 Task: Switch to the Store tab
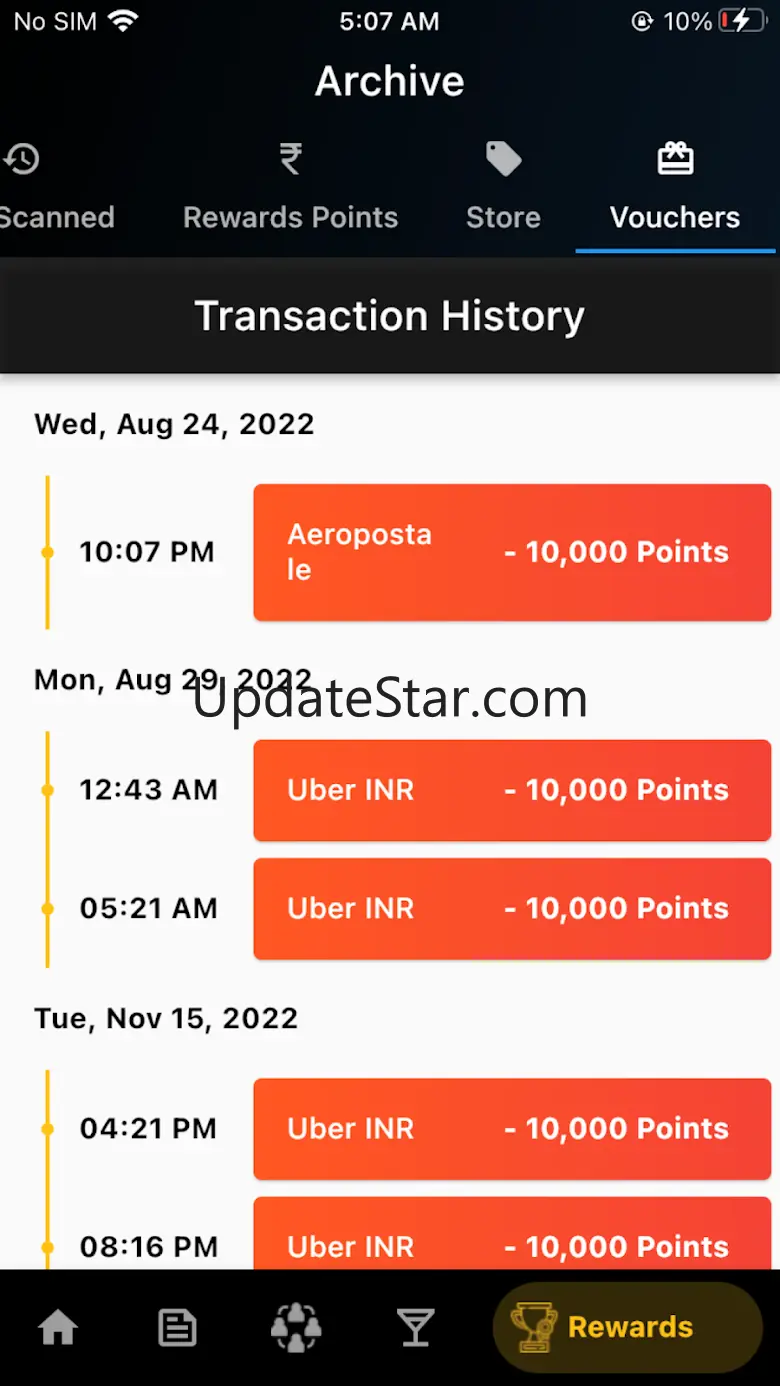[503, 190]
